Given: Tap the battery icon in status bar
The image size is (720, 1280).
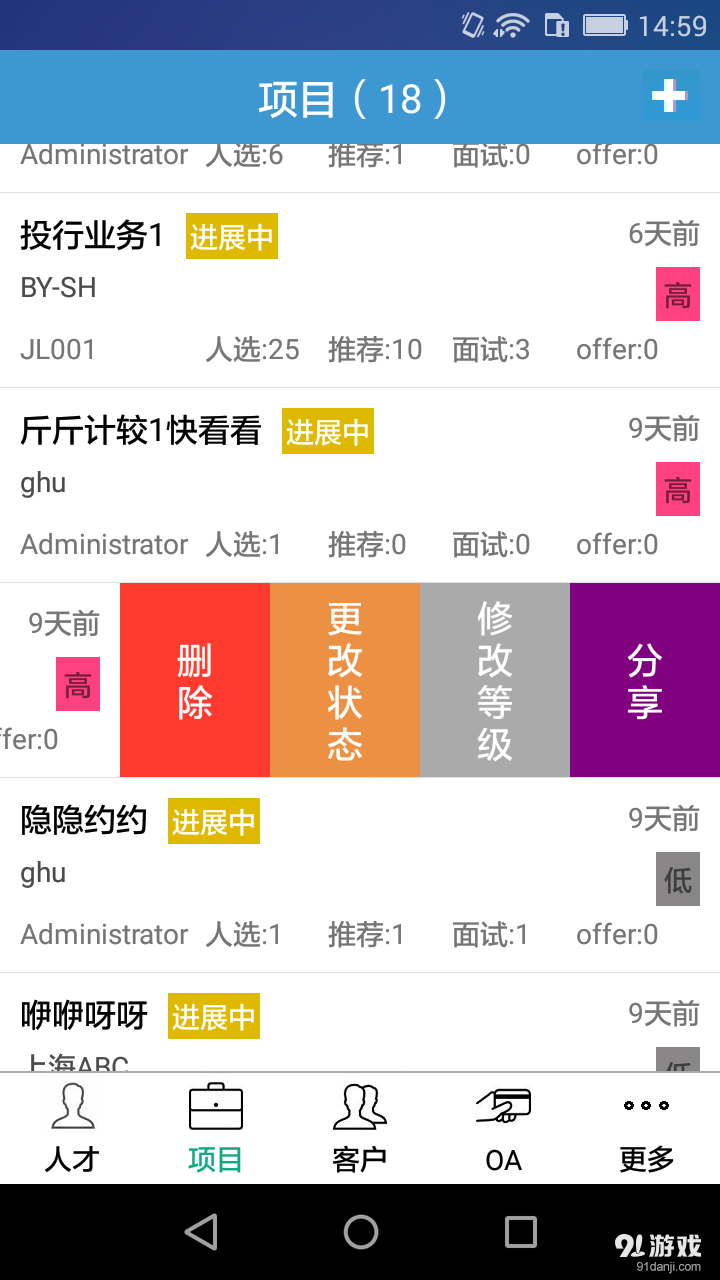Looking at the screenshot, I should [605, 25].
